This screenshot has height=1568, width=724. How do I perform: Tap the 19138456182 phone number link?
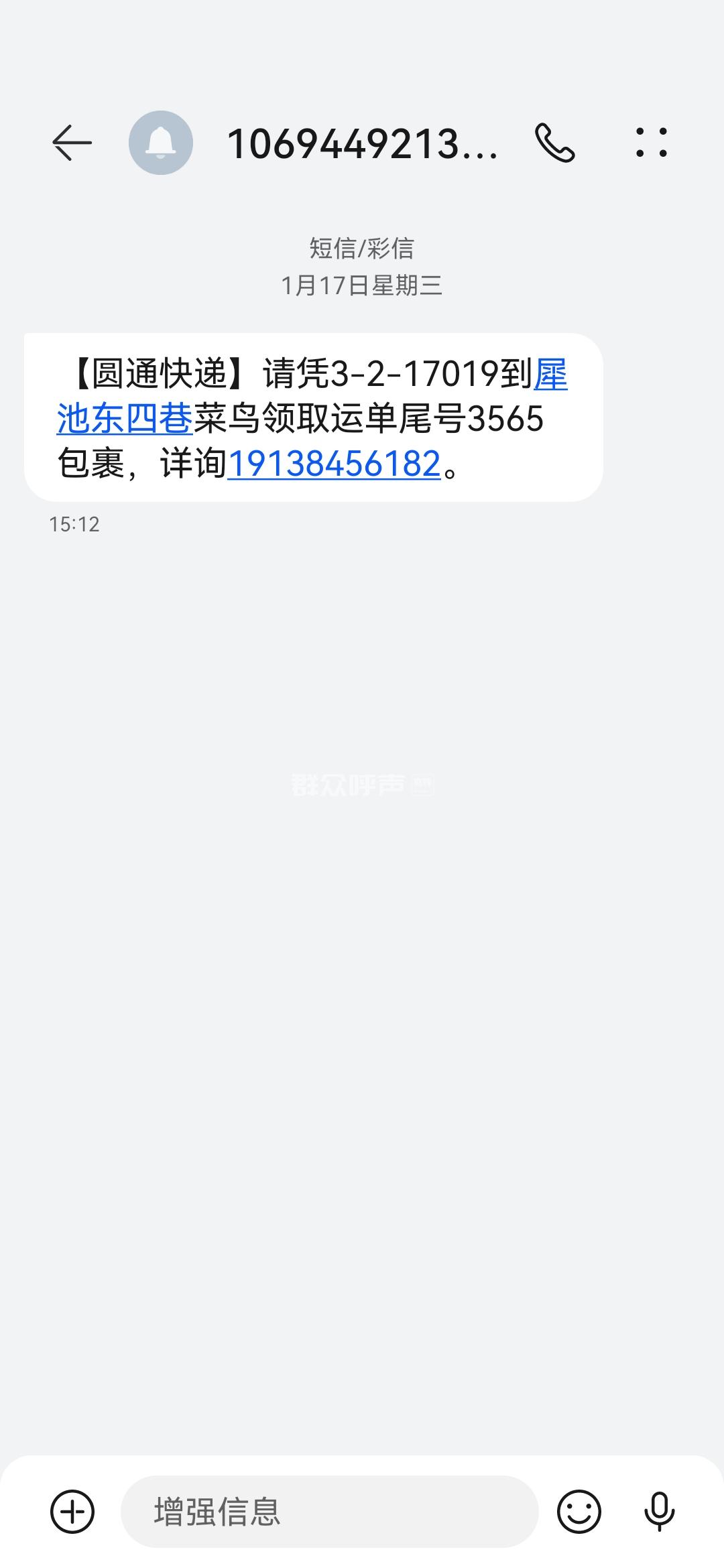[334, 464]
